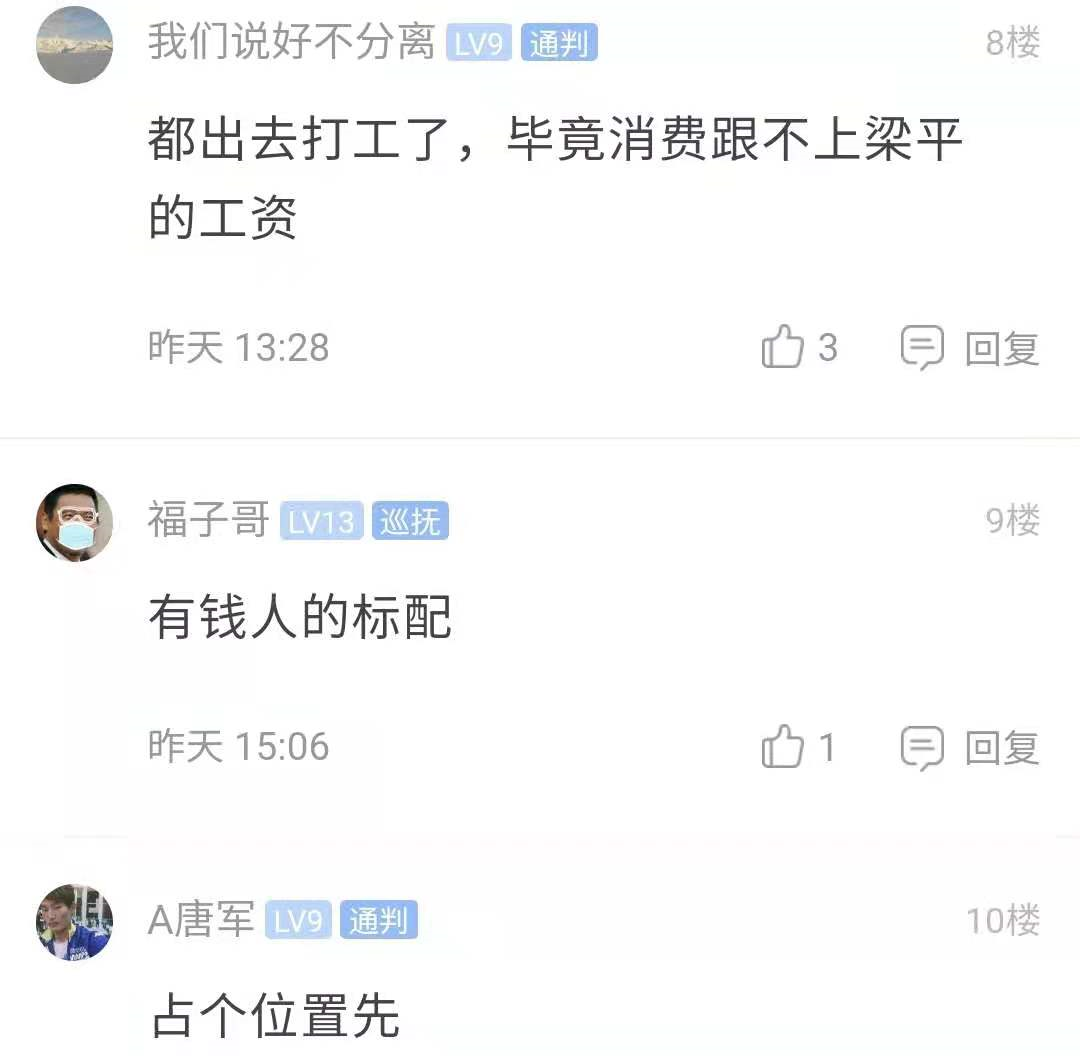
Task: Open 福子哥's profile avatar
Action: click(75, 522)
